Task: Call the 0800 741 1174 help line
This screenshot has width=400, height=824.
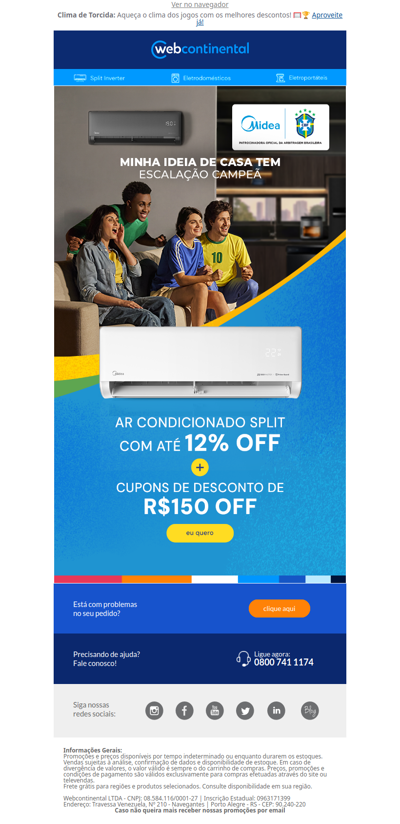Action: (x=283, y=662)
